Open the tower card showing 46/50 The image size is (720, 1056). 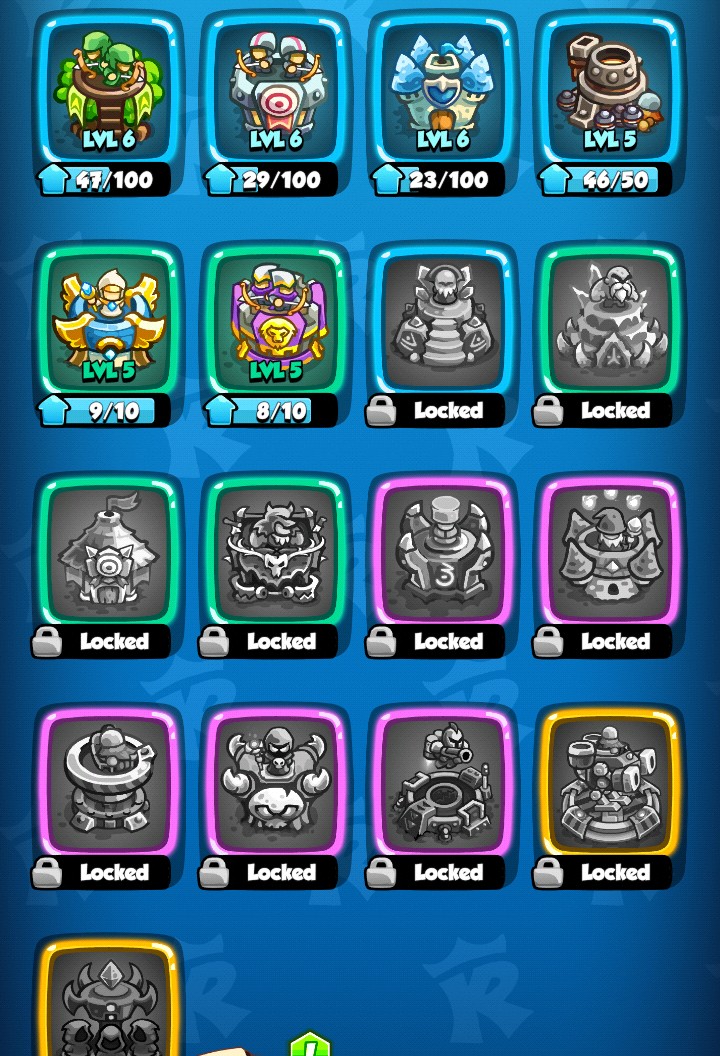pos(609,92)
